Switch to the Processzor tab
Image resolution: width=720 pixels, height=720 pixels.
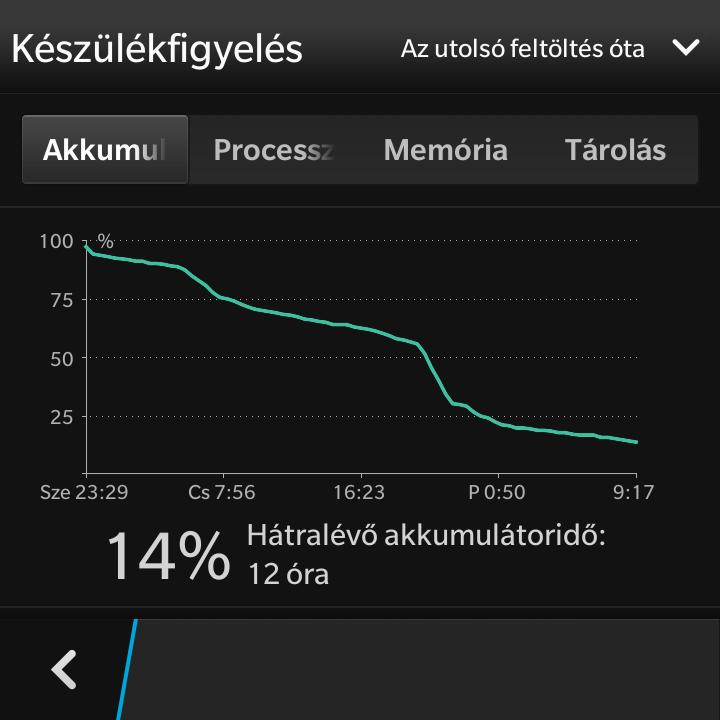point(272,150)
